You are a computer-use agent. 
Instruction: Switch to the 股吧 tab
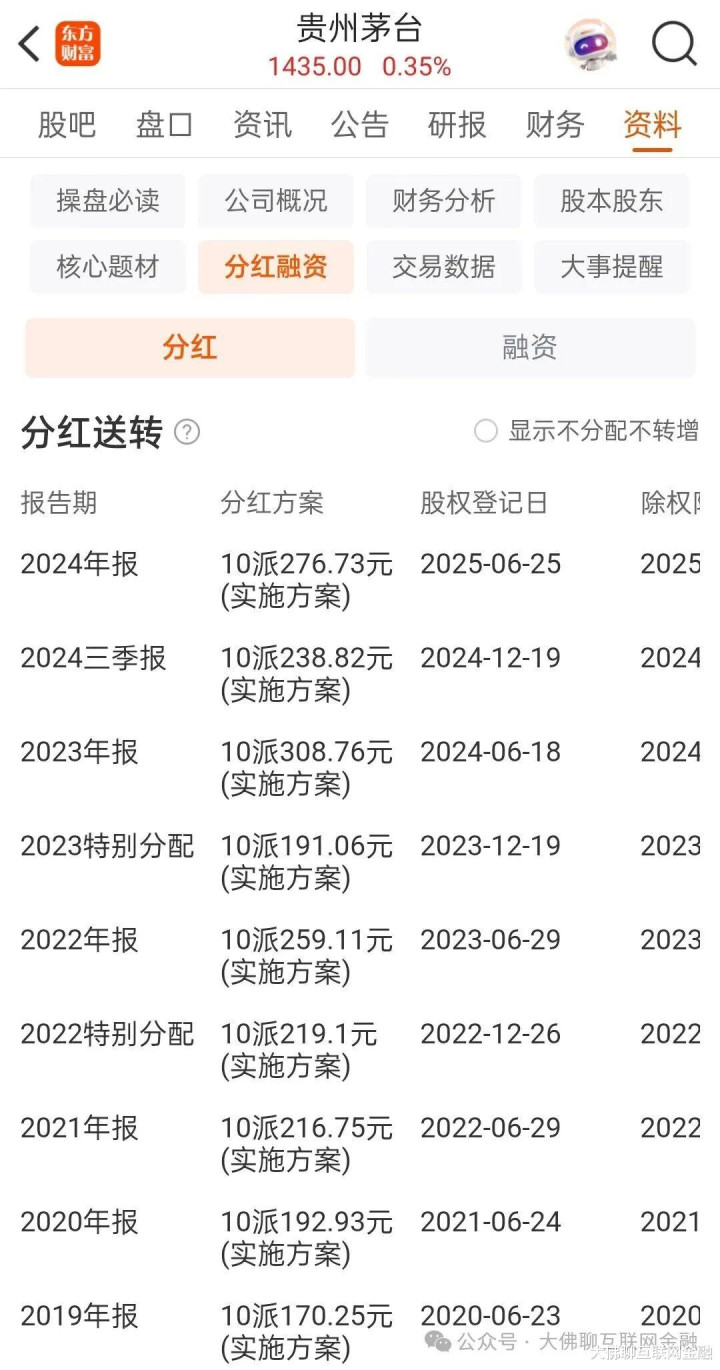pos(67,125)
